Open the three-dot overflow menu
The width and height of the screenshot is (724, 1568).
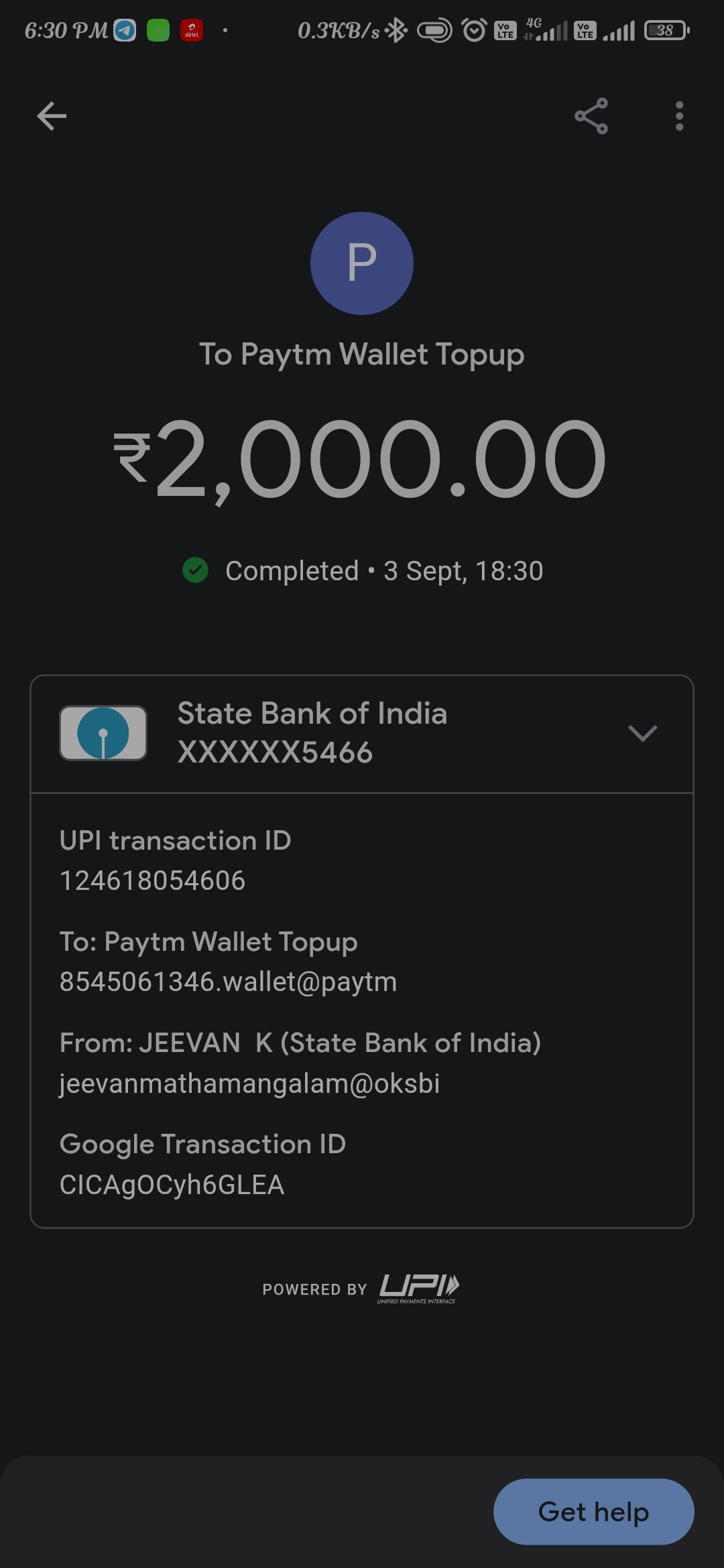[679, 117]
